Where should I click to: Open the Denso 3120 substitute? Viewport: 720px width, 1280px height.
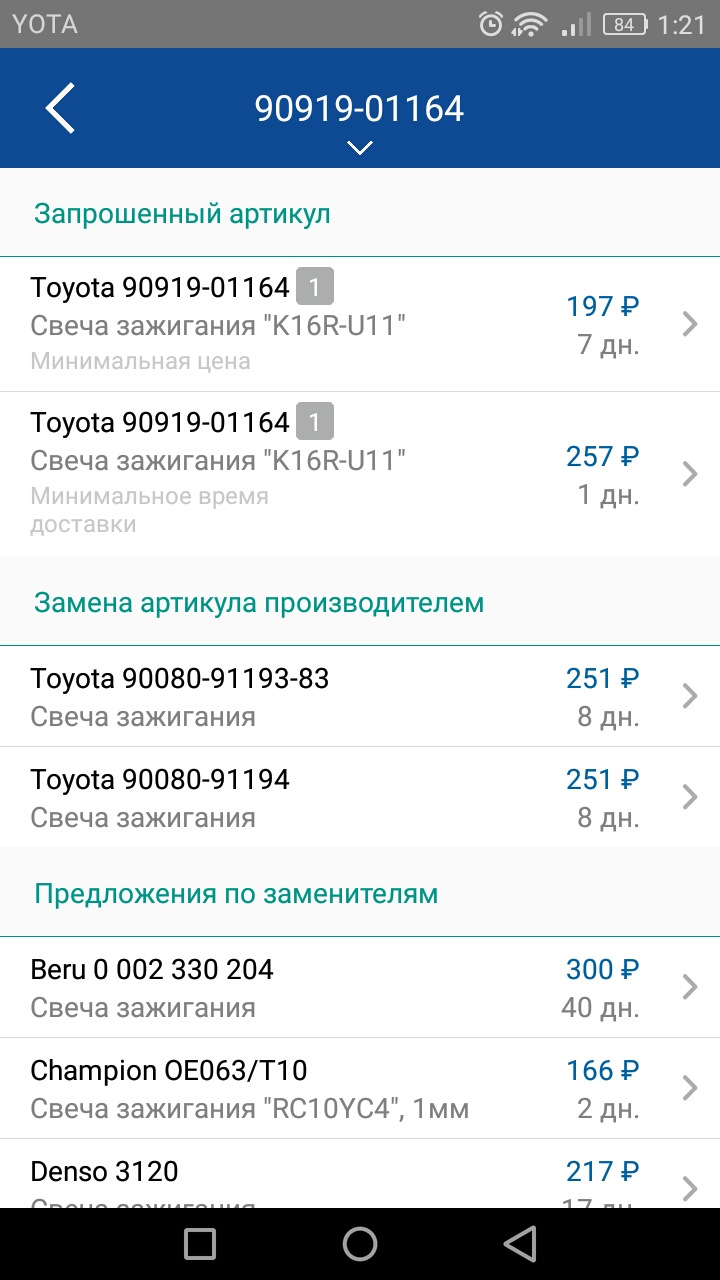(360, 1174)
